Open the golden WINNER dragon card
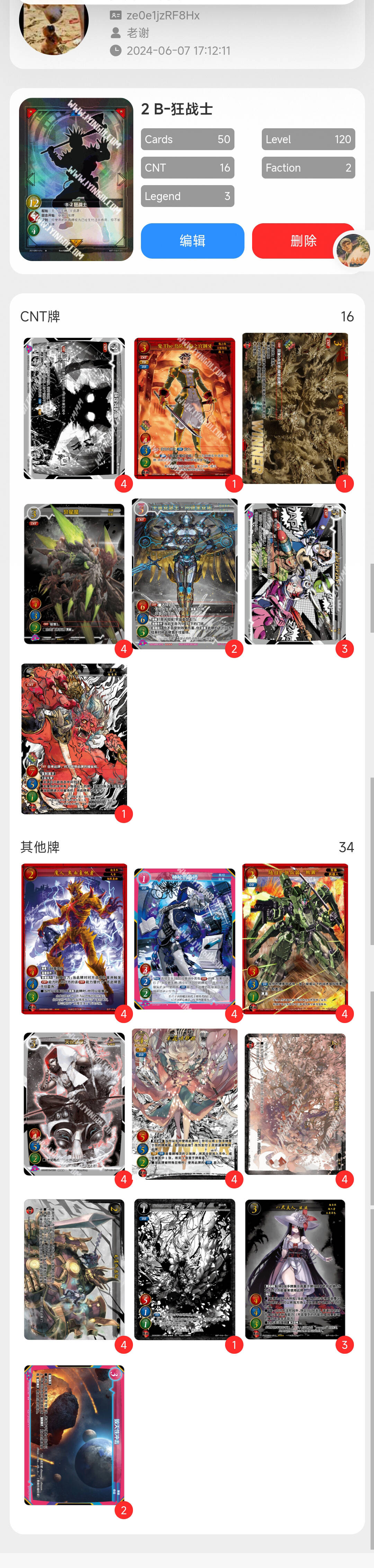Image resolution: width=374 pixels, height=1568 pixels. point(295,408)
